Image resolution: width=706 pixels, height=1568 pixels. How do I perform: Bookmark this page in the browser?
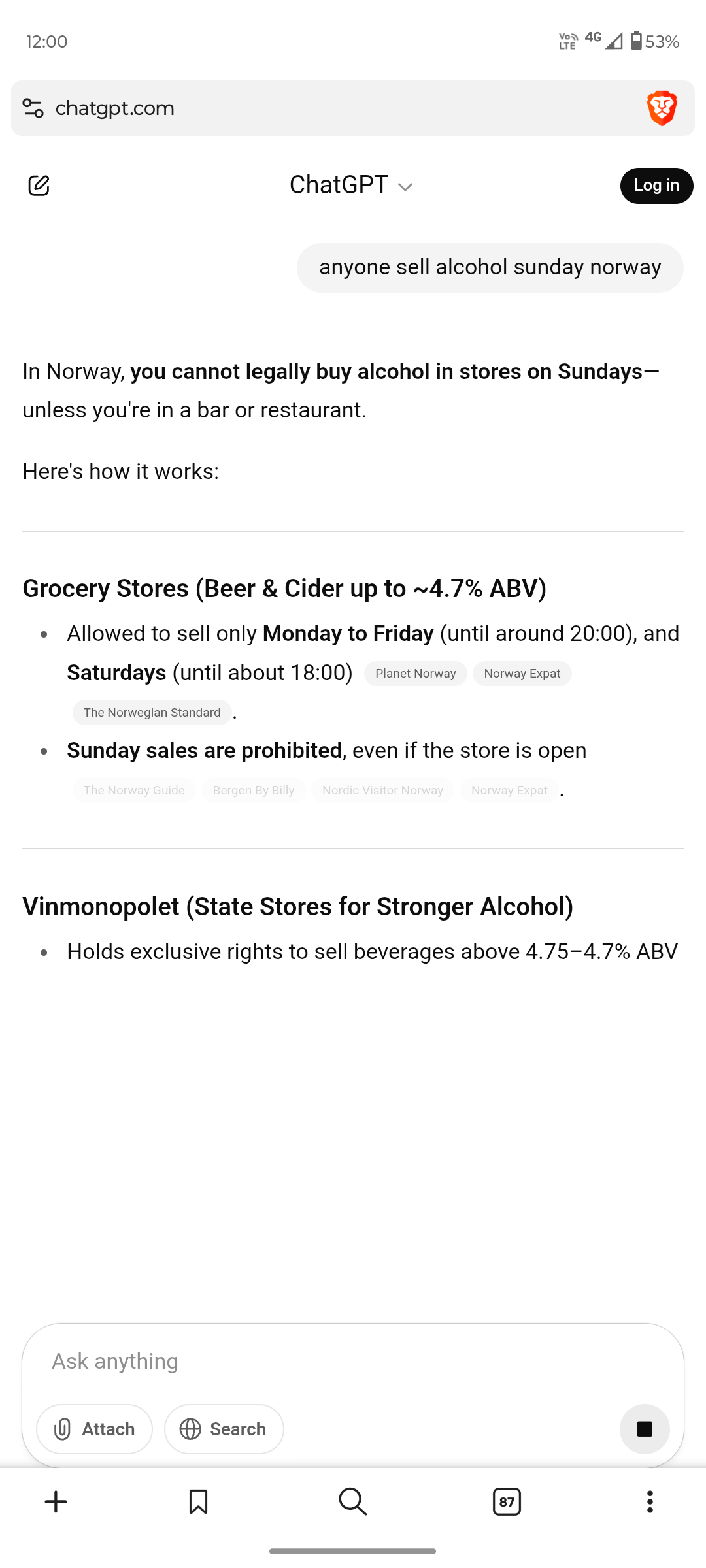click(198, 1502)
